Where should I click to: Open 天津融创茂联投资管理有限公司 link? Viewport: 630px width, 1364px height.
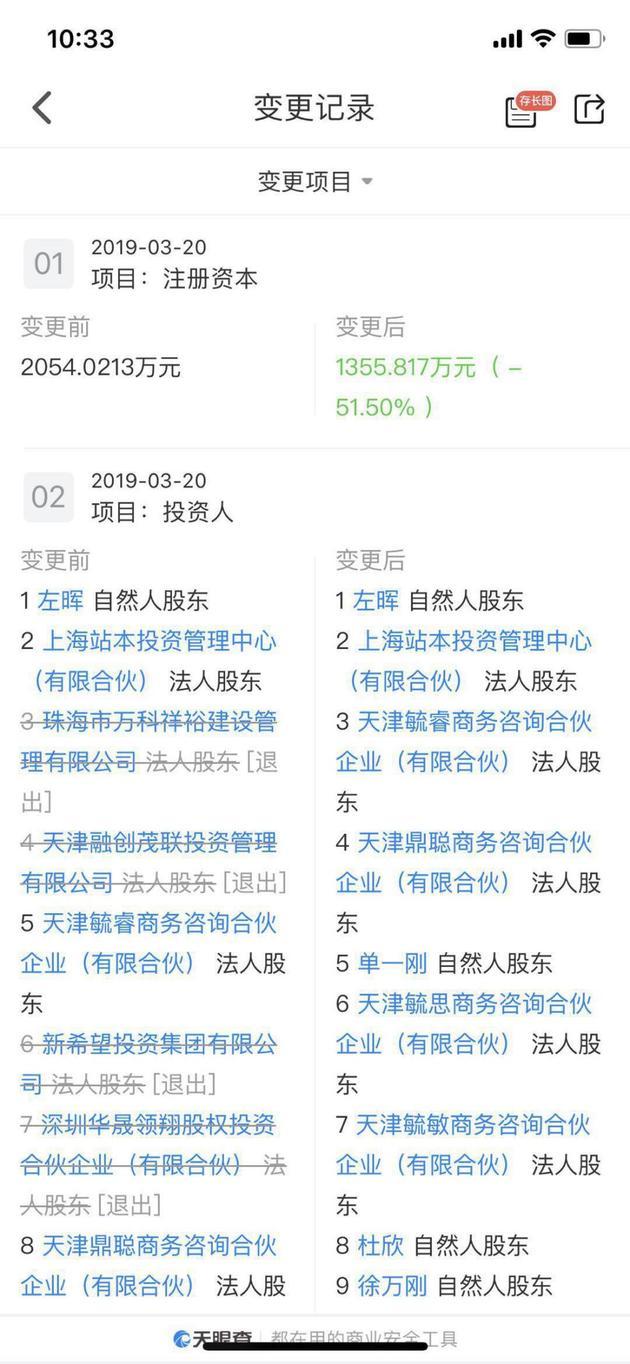(148, 863)
